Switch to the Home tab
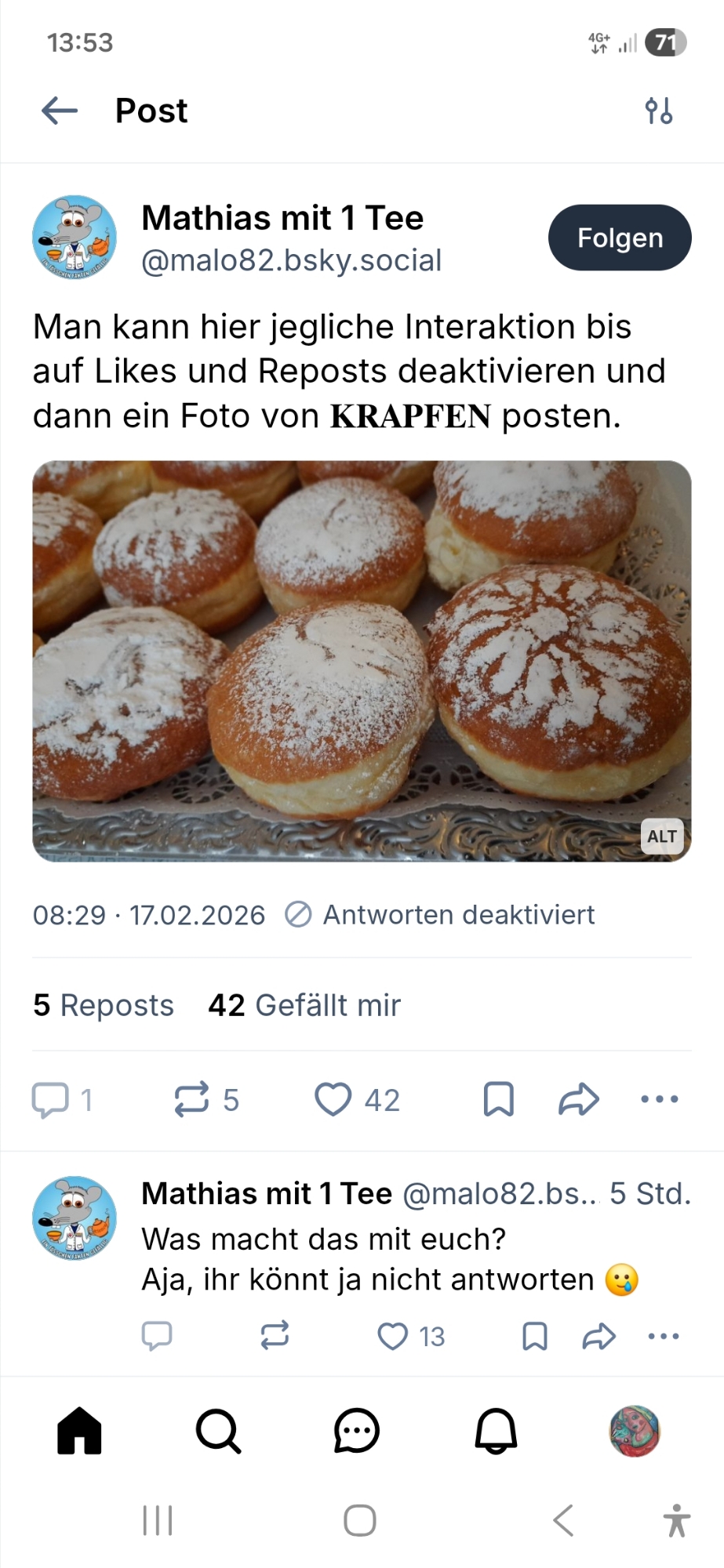 (x=79, y=1432)
